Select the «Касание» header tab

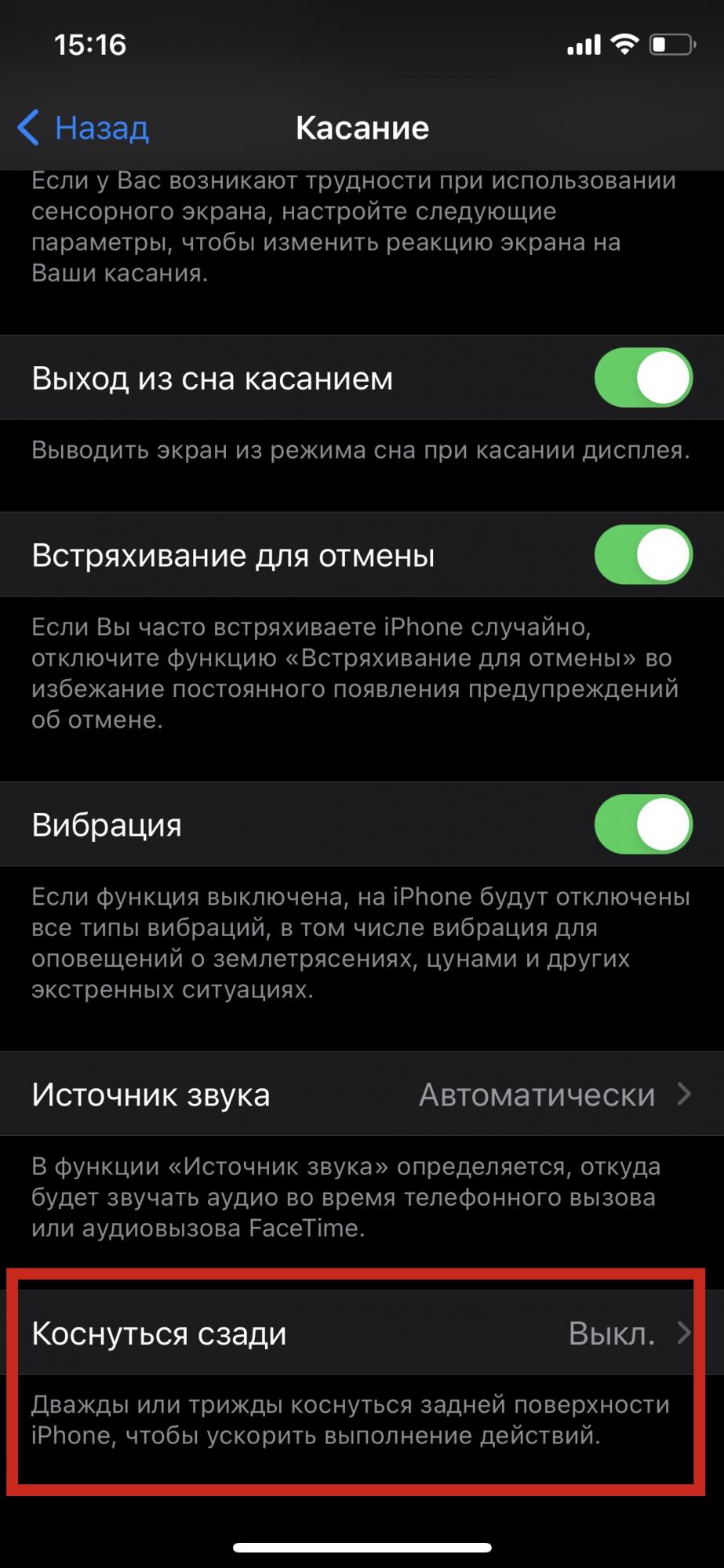pos(362,127)
